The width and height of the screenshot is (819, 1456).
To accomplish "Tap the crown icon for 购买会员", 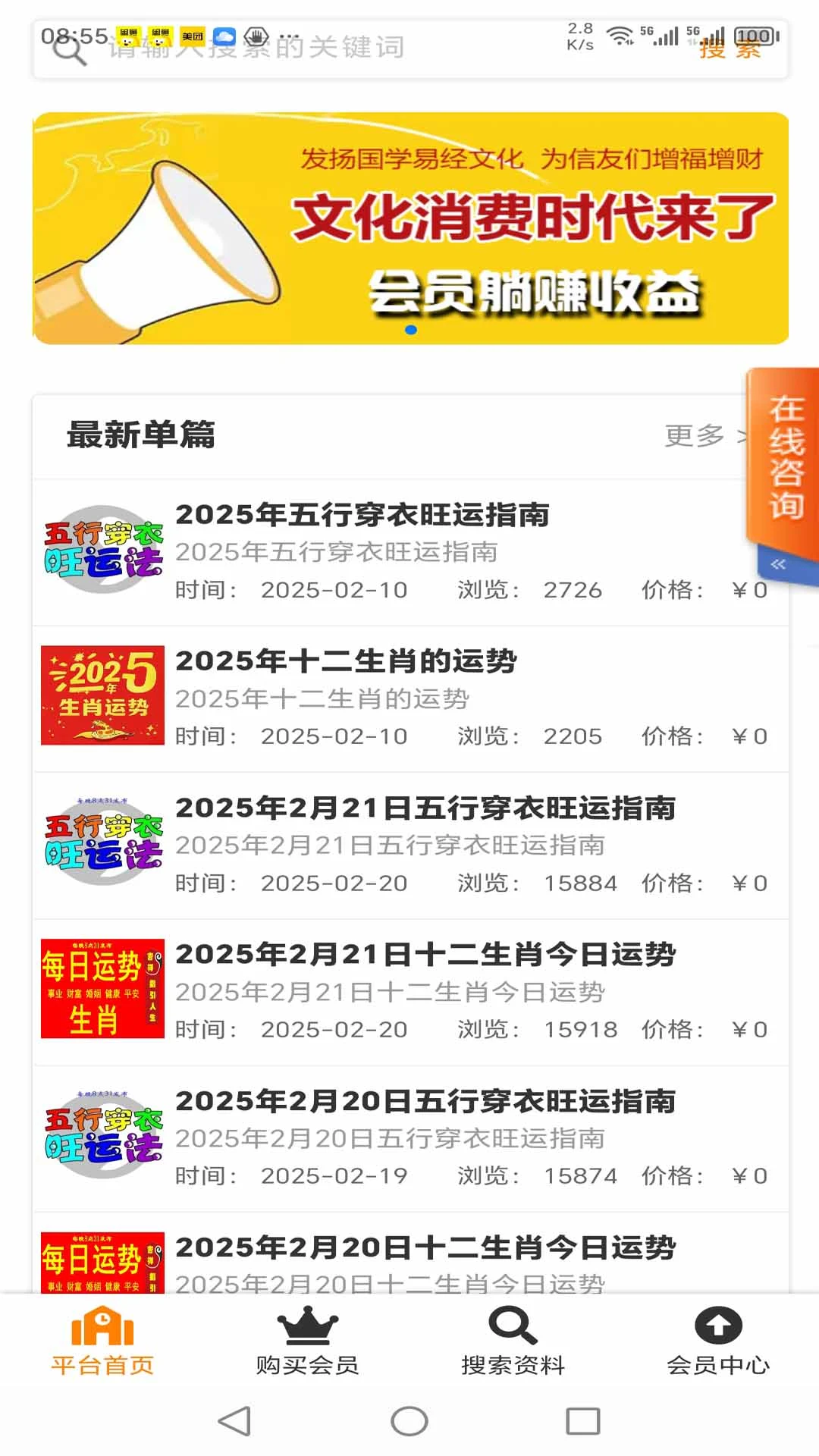I will tap(307, 1327).
